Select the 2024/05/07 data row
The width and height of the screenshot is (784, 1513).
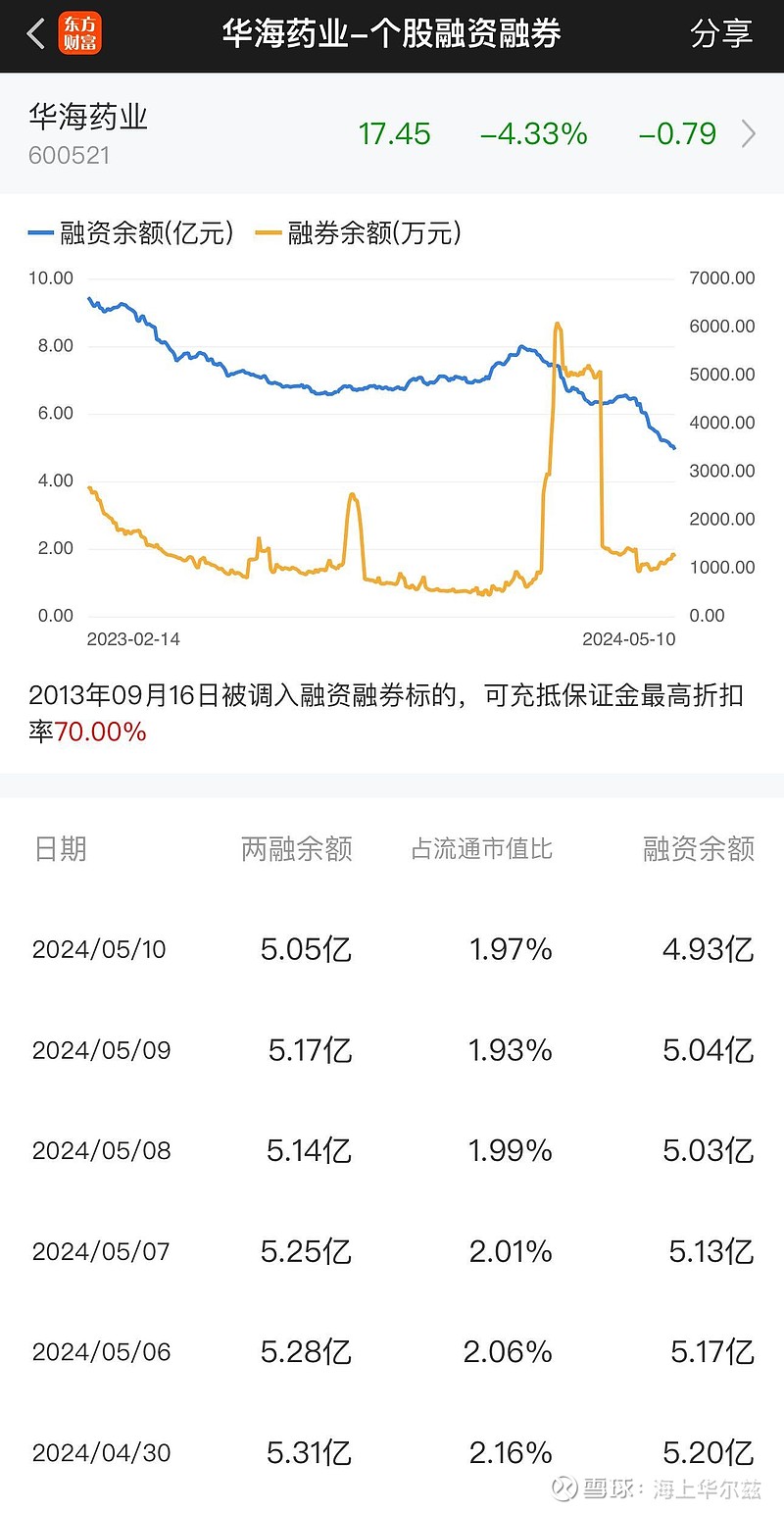pos(392,1250)
